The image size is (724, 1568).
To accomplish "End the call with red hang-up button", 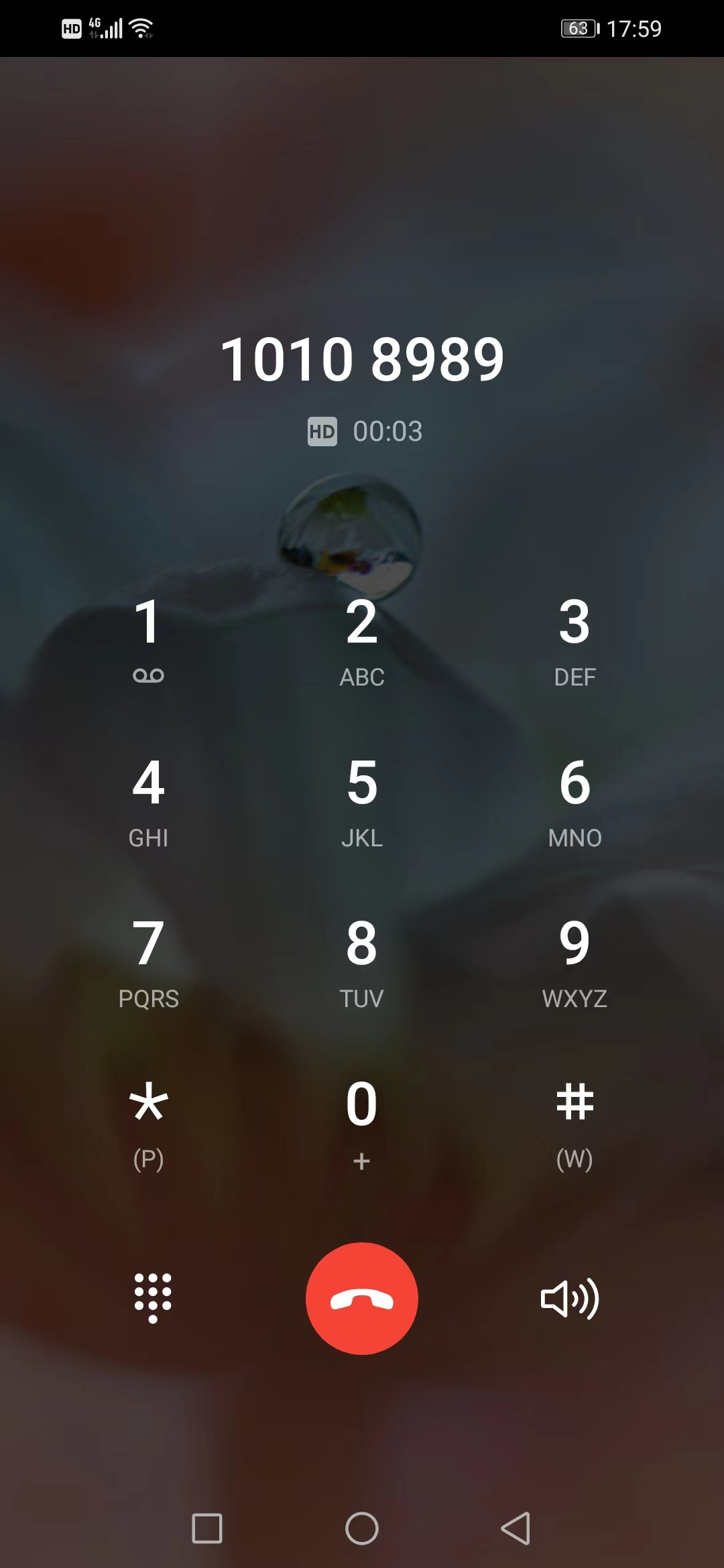I will click(362, 1298).
